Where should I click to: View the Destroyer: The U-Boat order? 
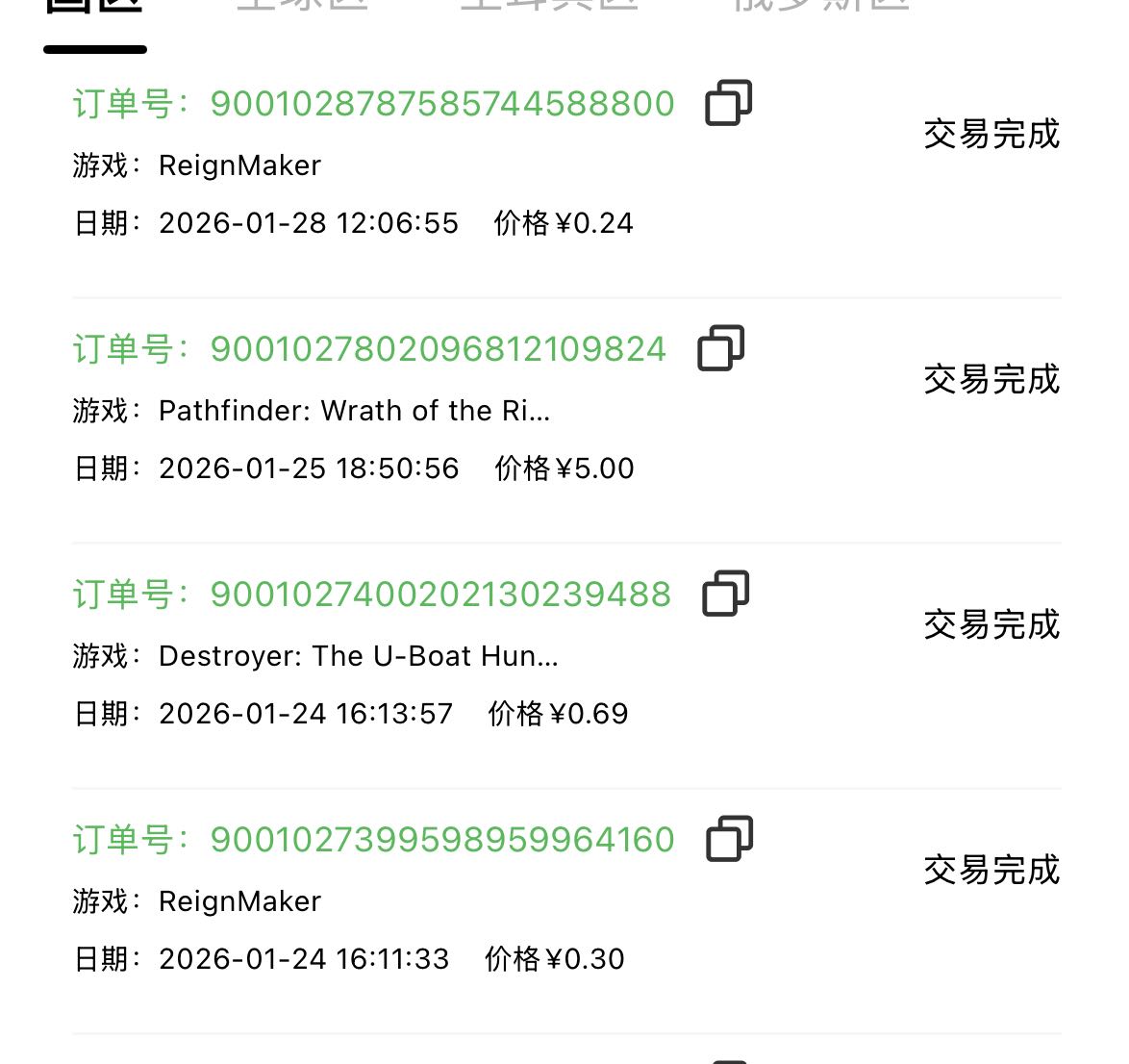click(358, 656)
